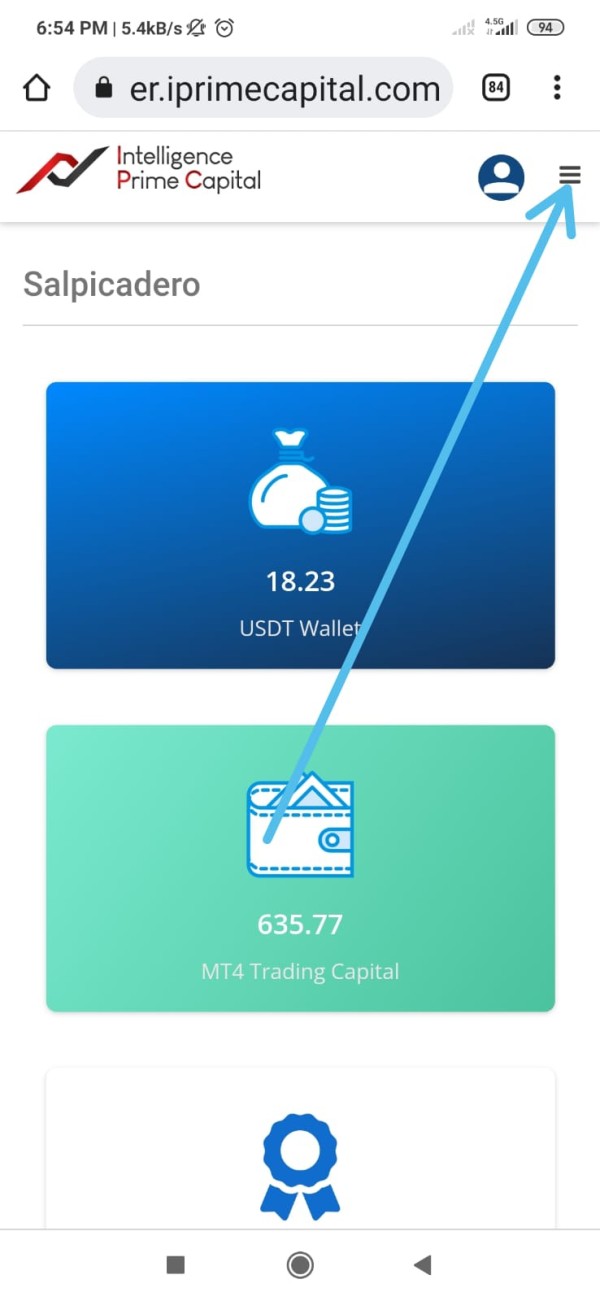The image size is (600, 1301).
Task: Open the hamburger menu
Action: click(x=569, y=176)
